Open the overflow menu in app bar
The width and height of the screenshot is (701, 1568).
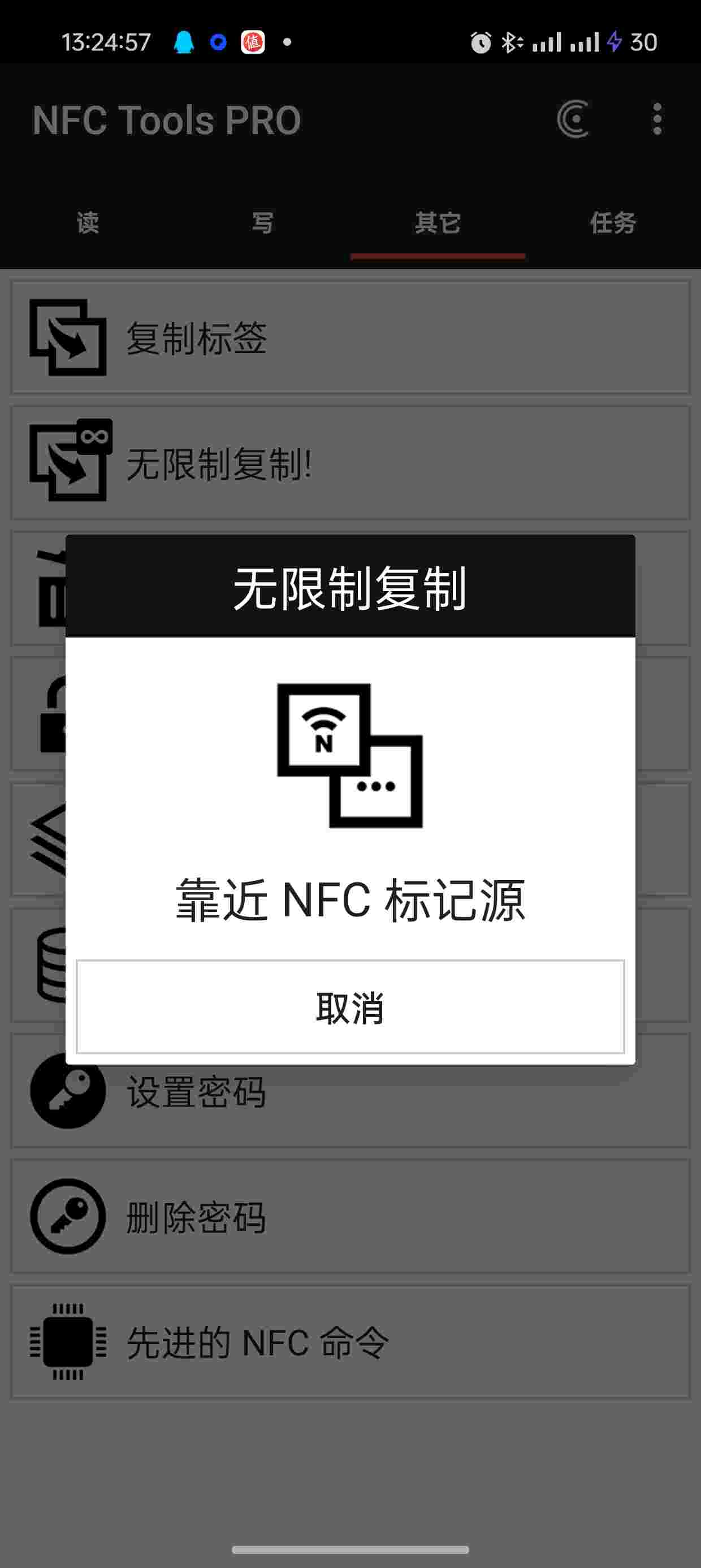coord(656,119)
